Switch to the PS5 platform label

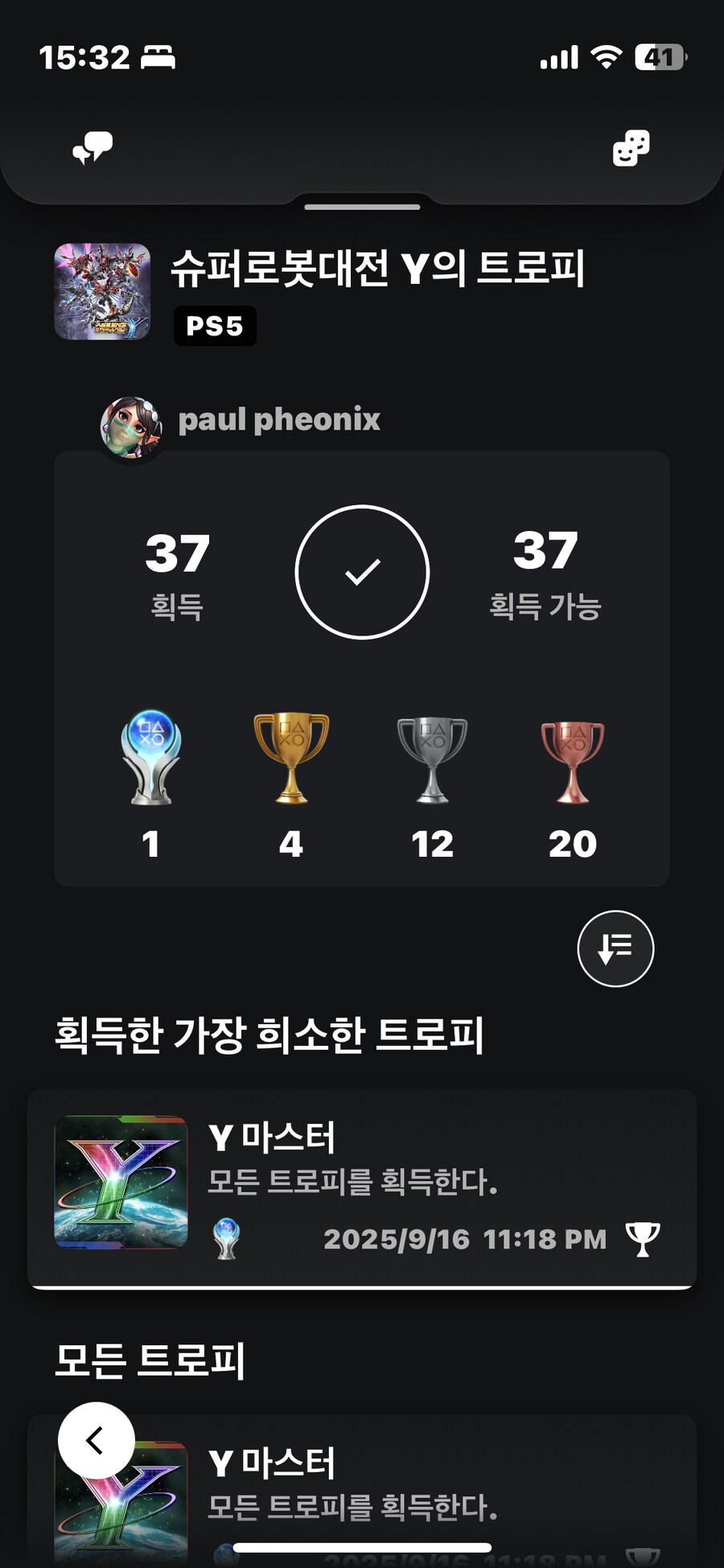(213, 327)
